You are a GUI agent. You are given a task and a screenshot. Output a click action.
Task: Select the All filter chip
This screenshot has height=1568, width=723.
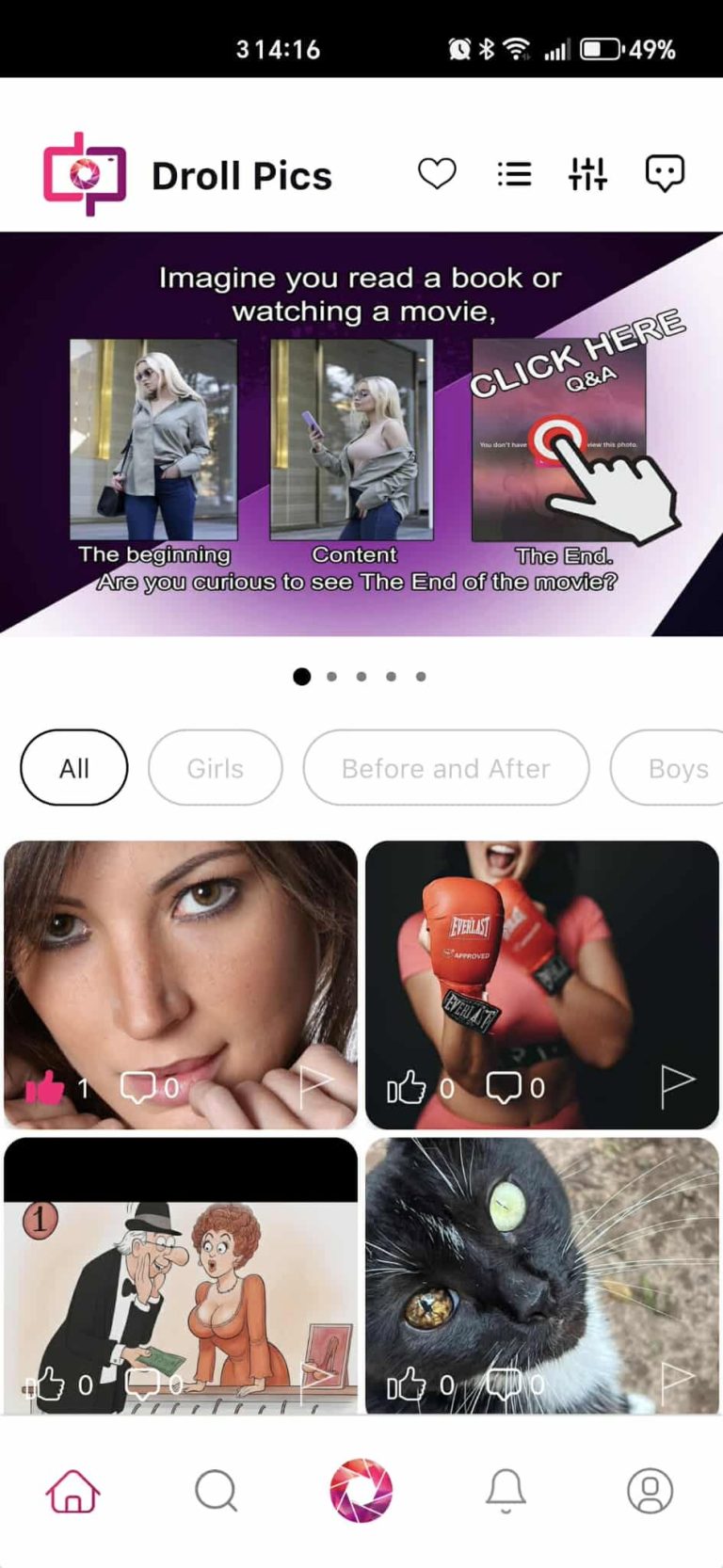point(73,768)
